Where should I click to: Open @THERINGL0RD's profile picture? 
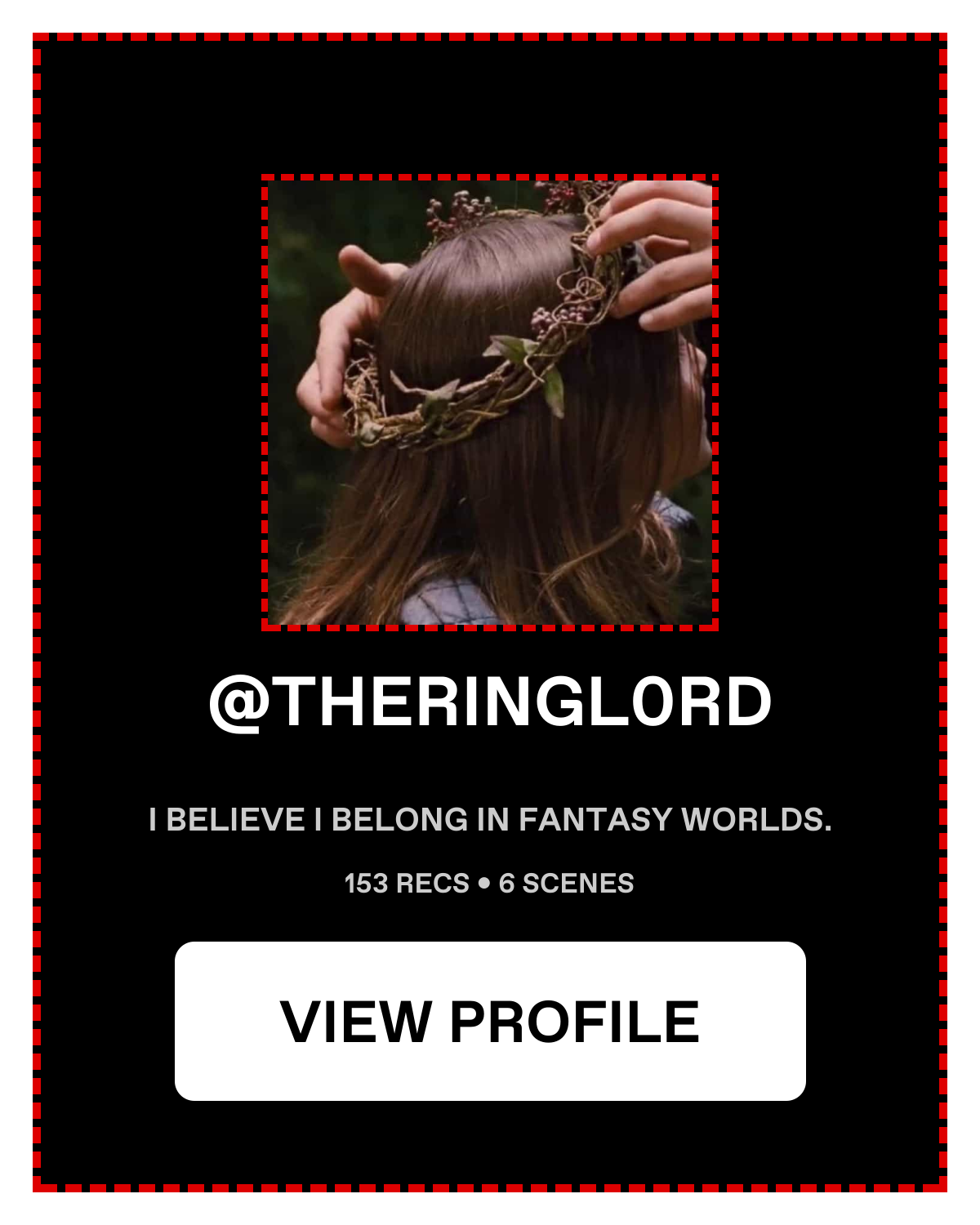(x=490, y=403)
